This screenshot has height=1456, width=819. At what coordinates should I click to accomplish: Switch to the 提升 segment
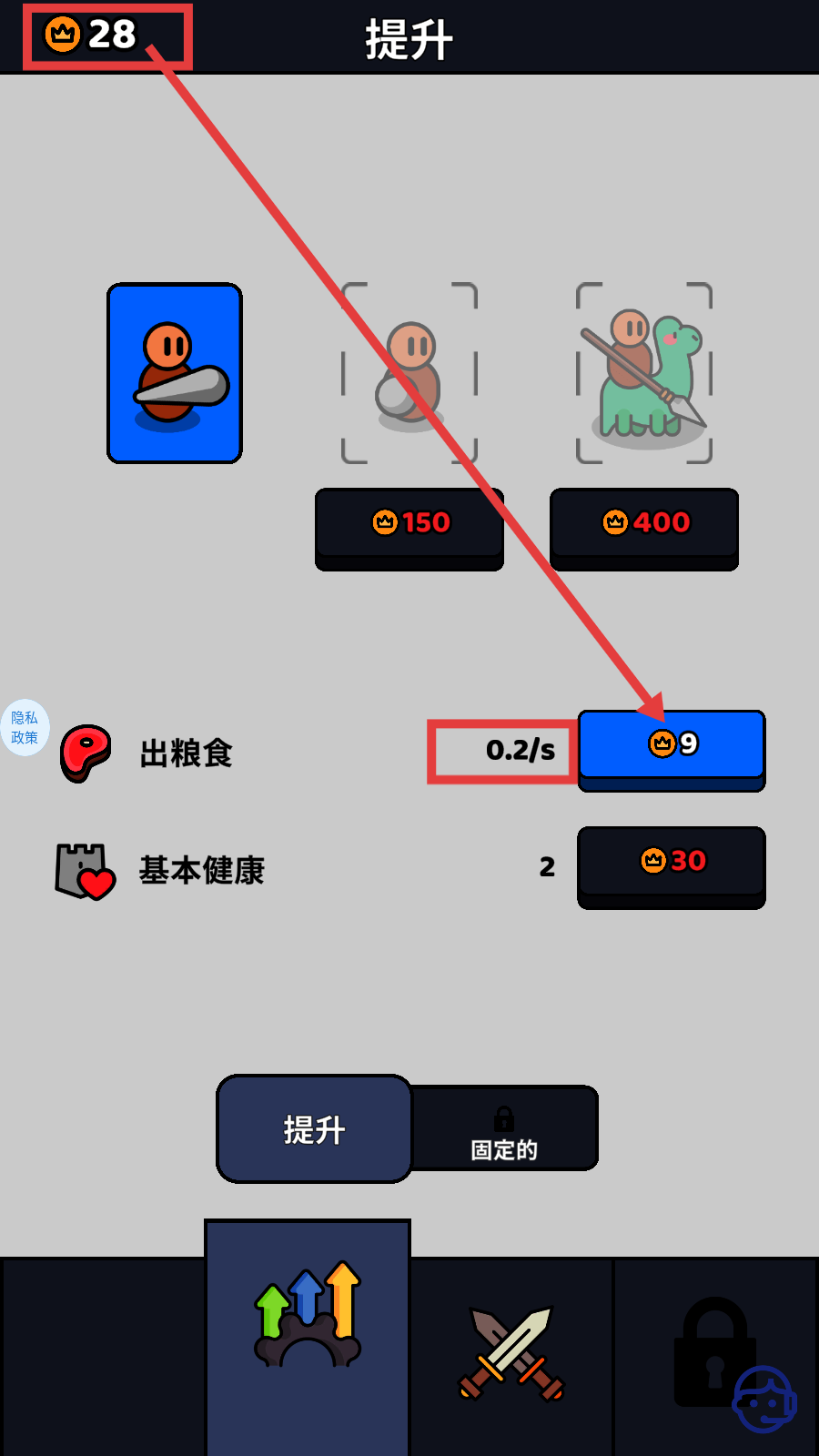(x=314, y=1129)
